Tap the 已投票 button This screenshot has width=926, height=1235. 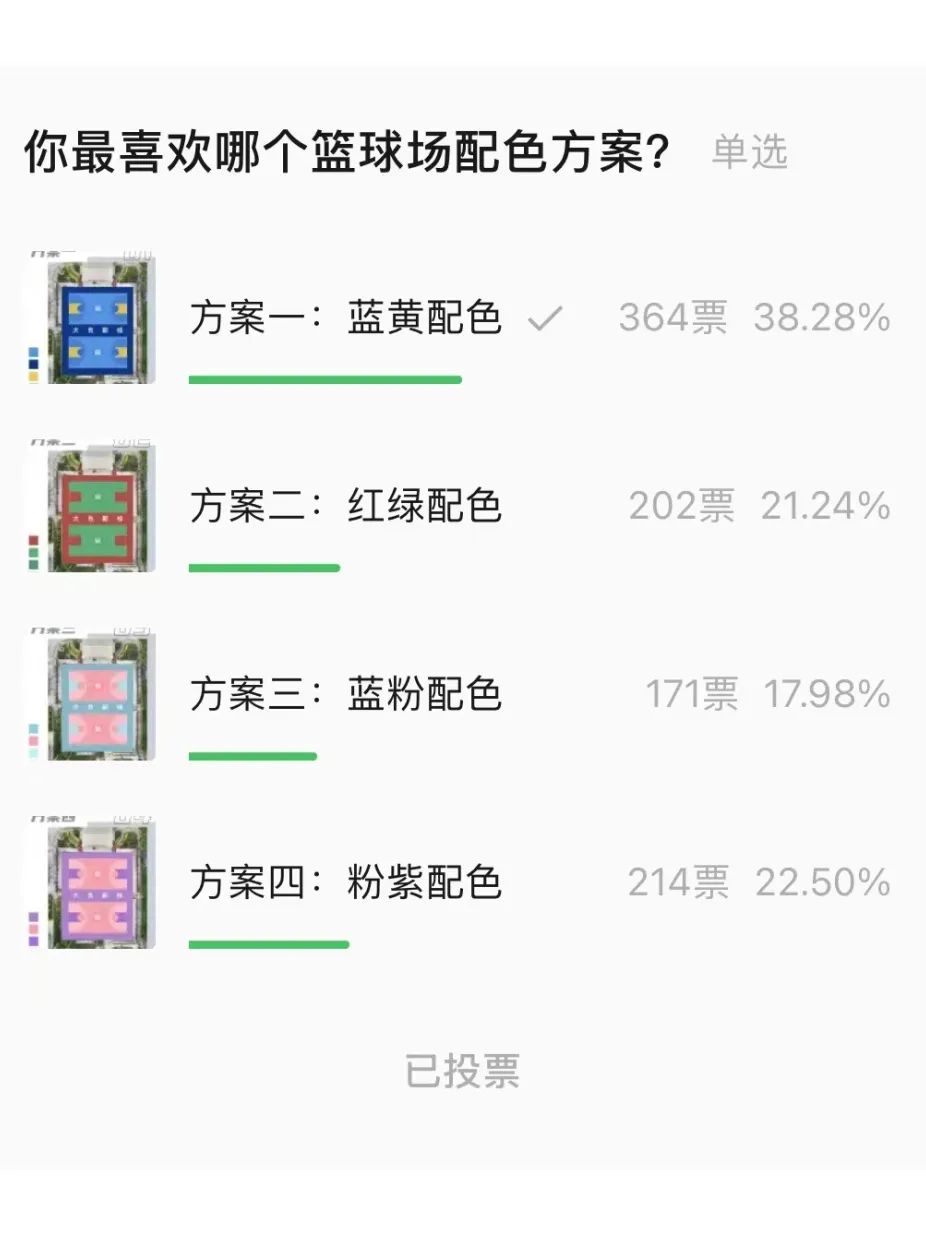pos(462,1071)
